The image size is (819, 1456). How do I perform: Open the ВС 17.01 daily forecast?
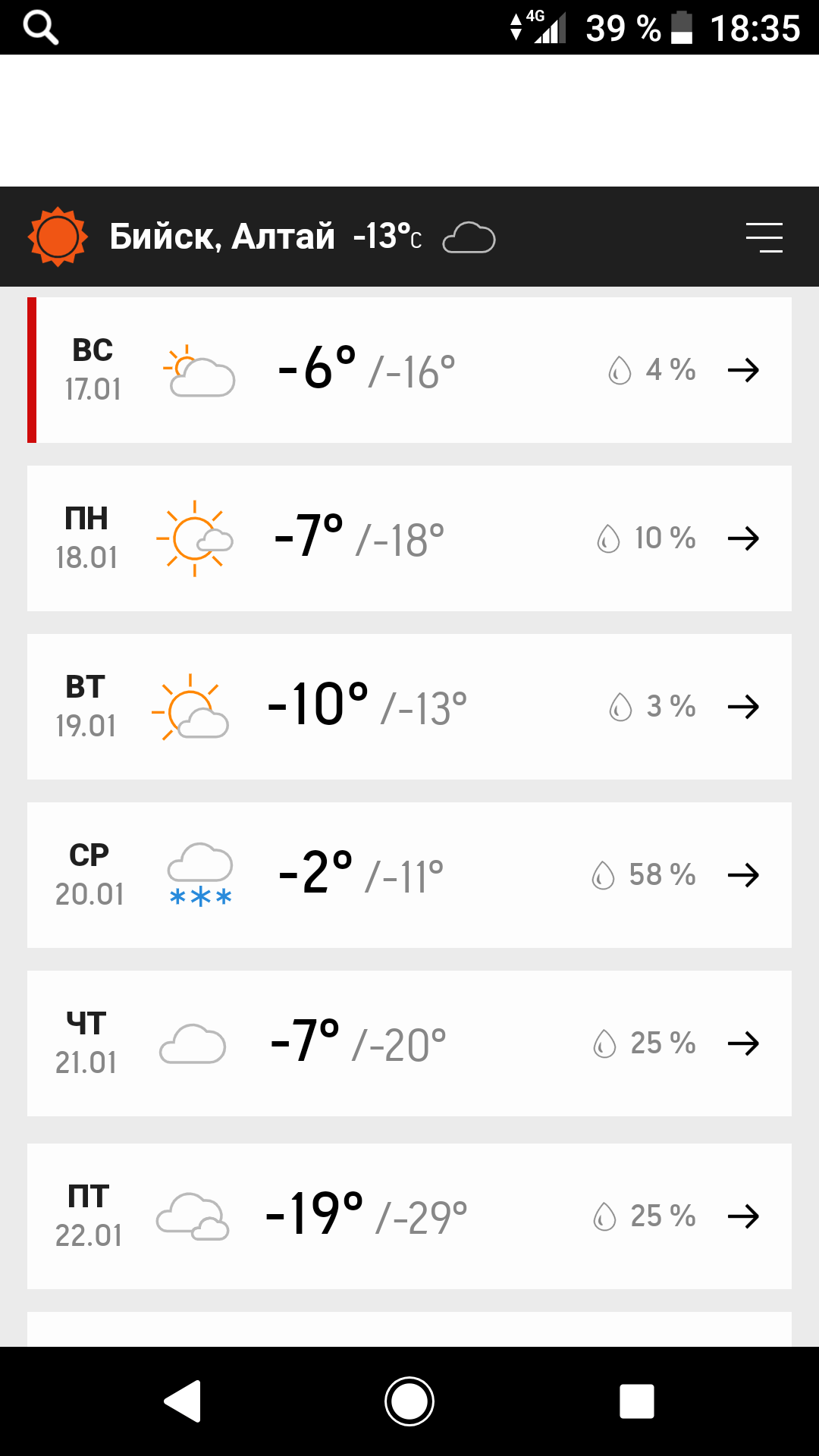[409, 370]
